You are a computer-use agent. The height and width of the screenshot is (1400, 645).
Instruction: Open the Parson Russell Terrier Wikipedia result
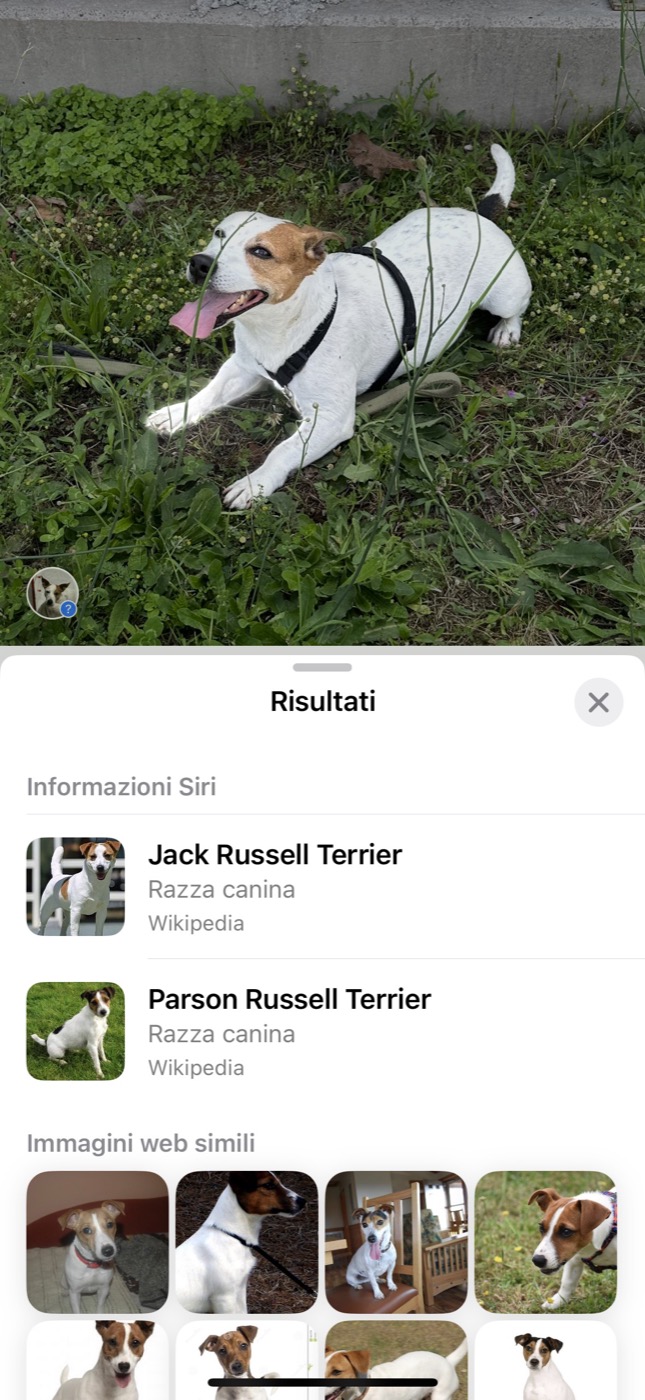click(322, 1031)
